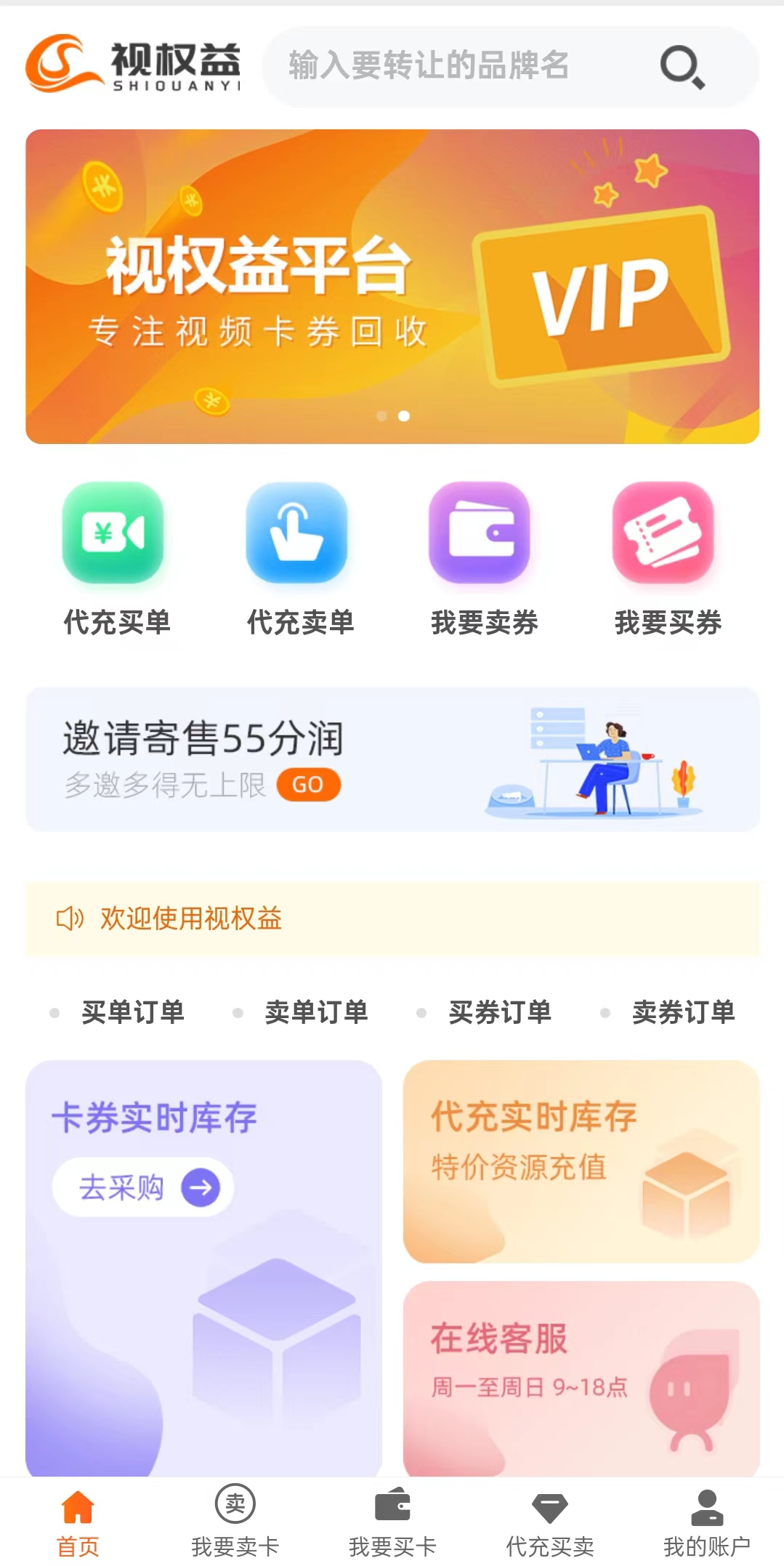Tap the magnifier search icon

(x=682, y=67)
